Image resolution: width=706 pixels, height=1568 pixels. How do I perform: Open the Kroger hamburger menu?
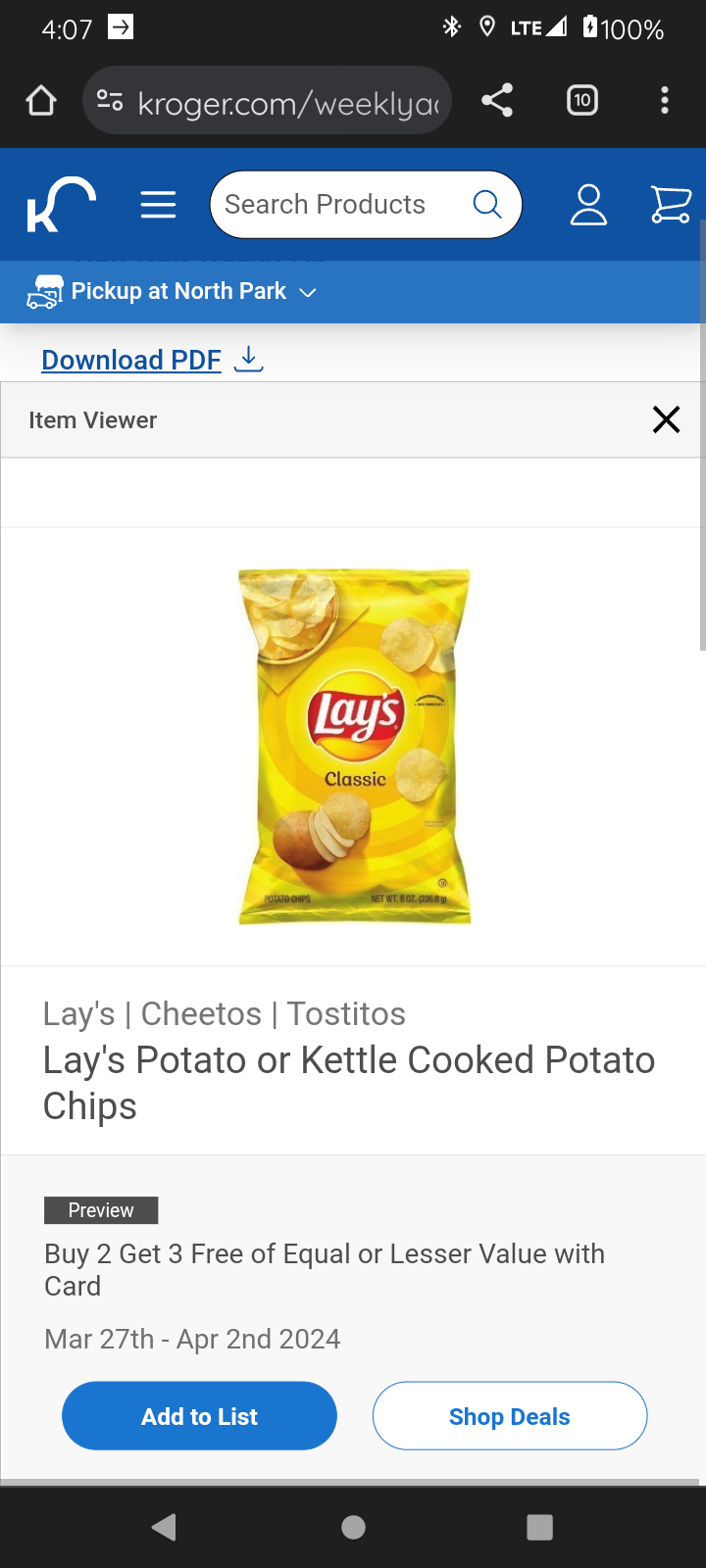click(x=158, y=205)
